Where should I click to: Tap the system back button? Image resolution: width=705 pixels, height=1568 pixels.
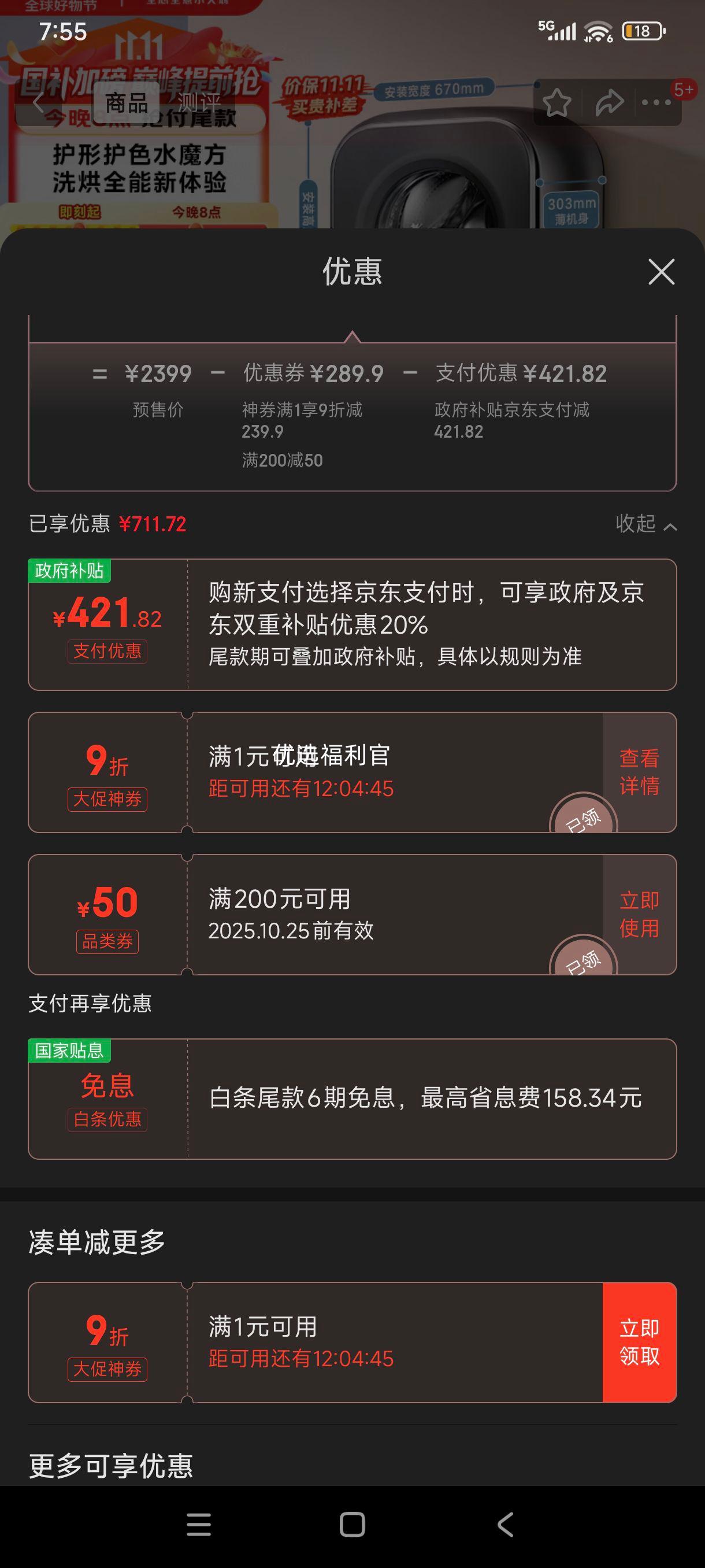point(506,1525)
